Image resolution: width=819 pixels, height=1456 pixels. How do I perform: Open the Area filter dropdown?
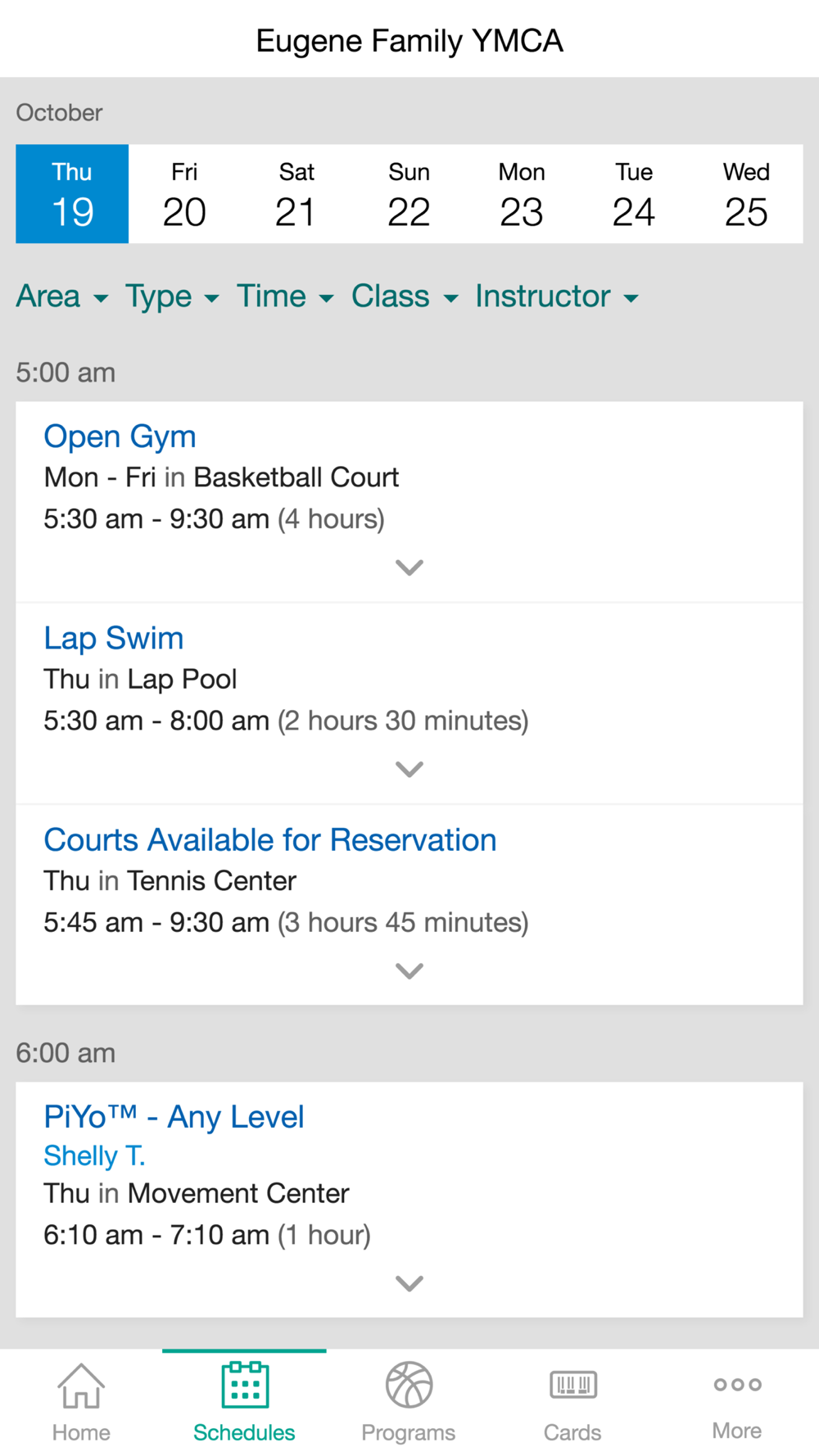[62, 296]
